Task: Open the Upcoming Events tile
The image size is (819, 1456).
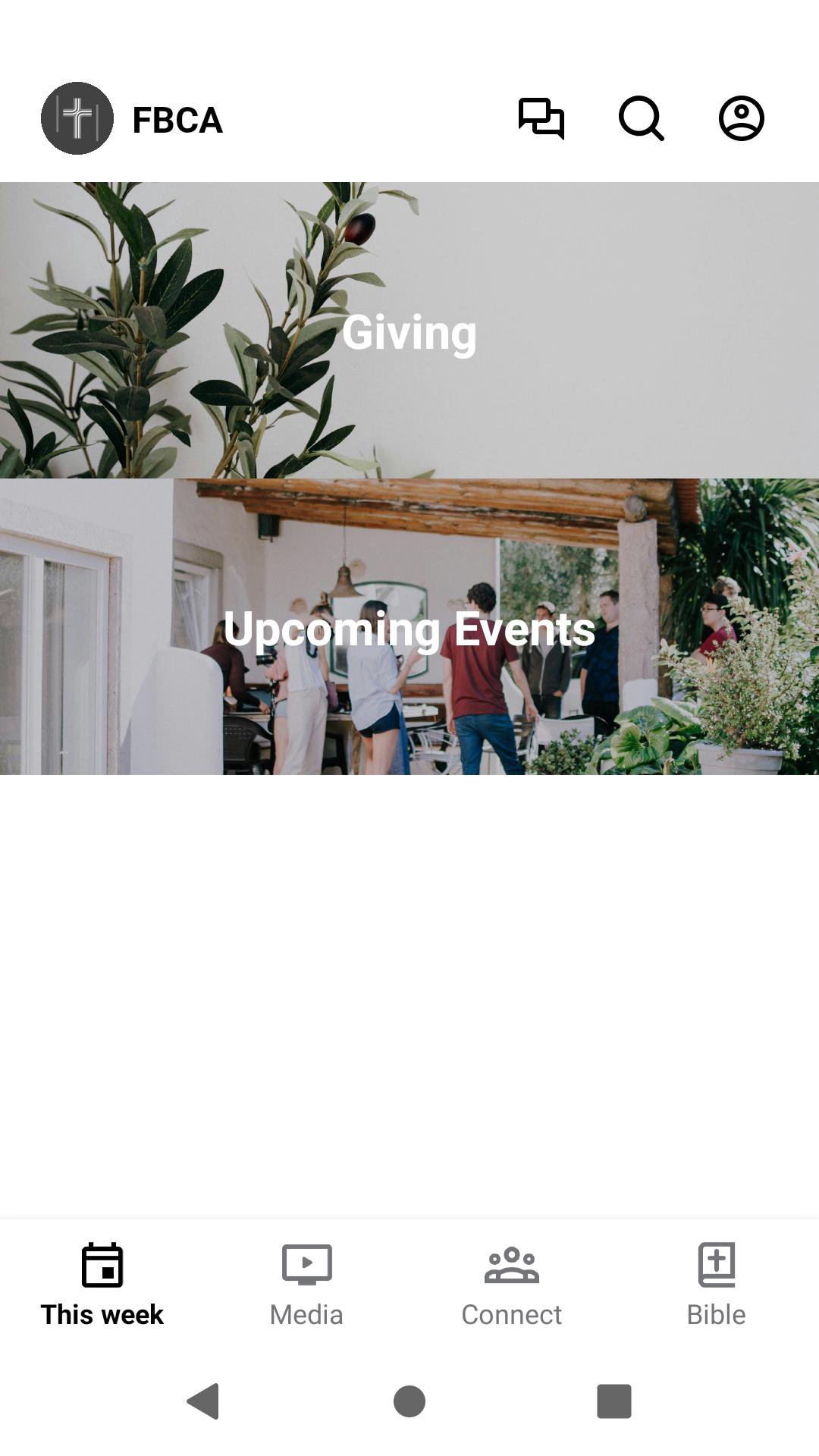Action: pyautogui.click(x=409, y=627)
